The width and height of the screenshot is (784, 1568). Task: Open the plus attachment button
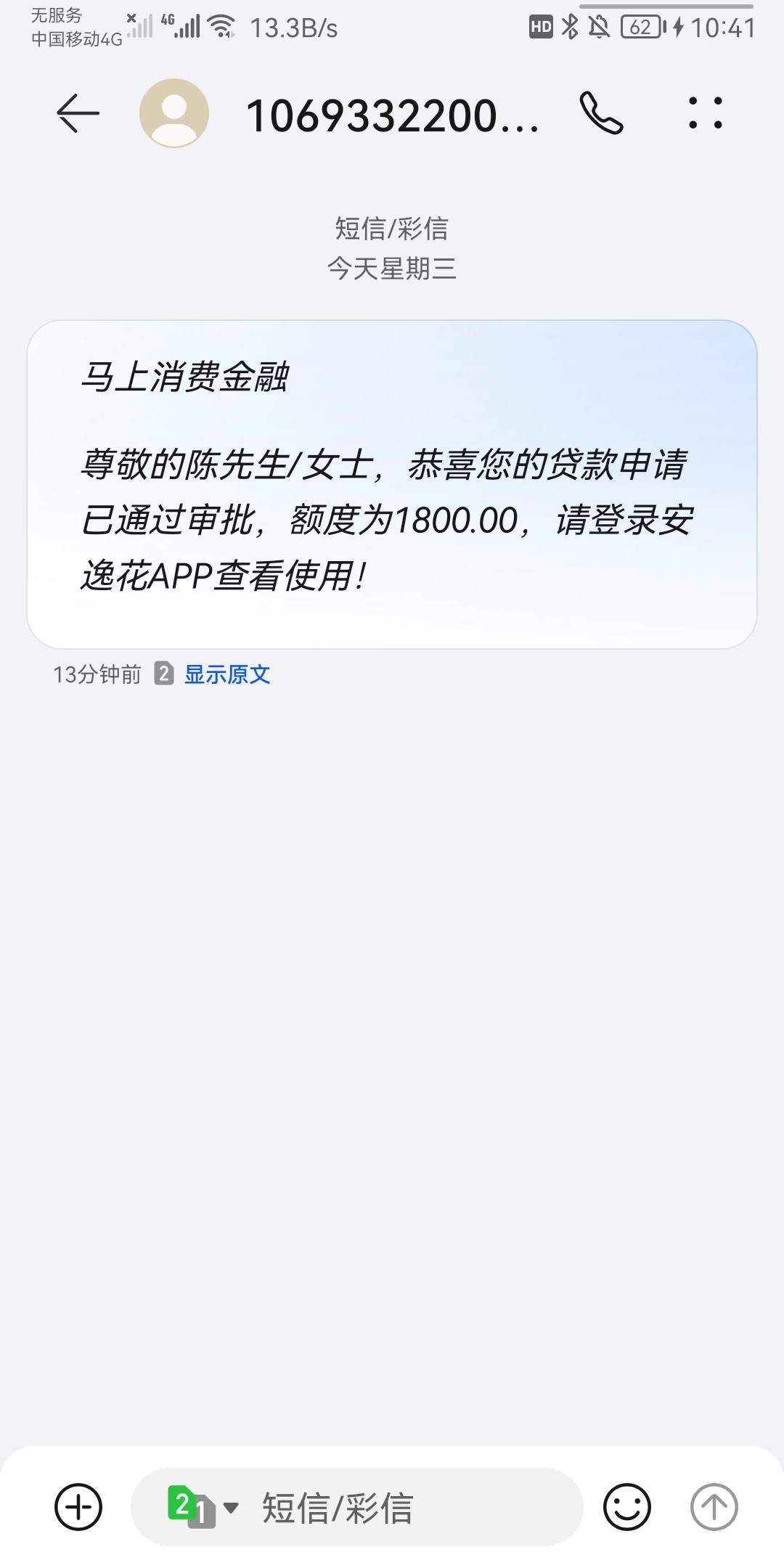78,1508
